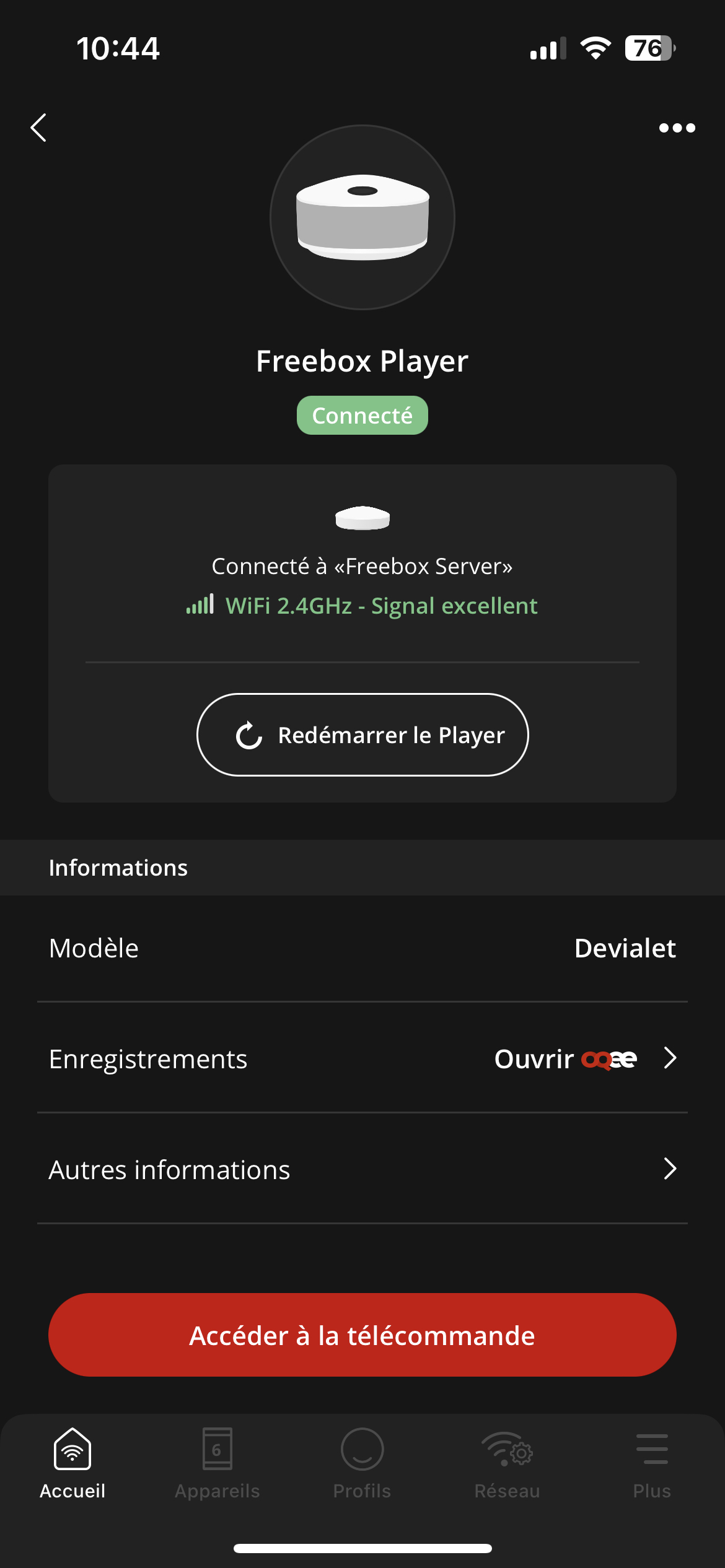Screen dimensions: 725x1568
Task: Tap the Plus icon in navigation bar
Action: (x=652, y=1449)
